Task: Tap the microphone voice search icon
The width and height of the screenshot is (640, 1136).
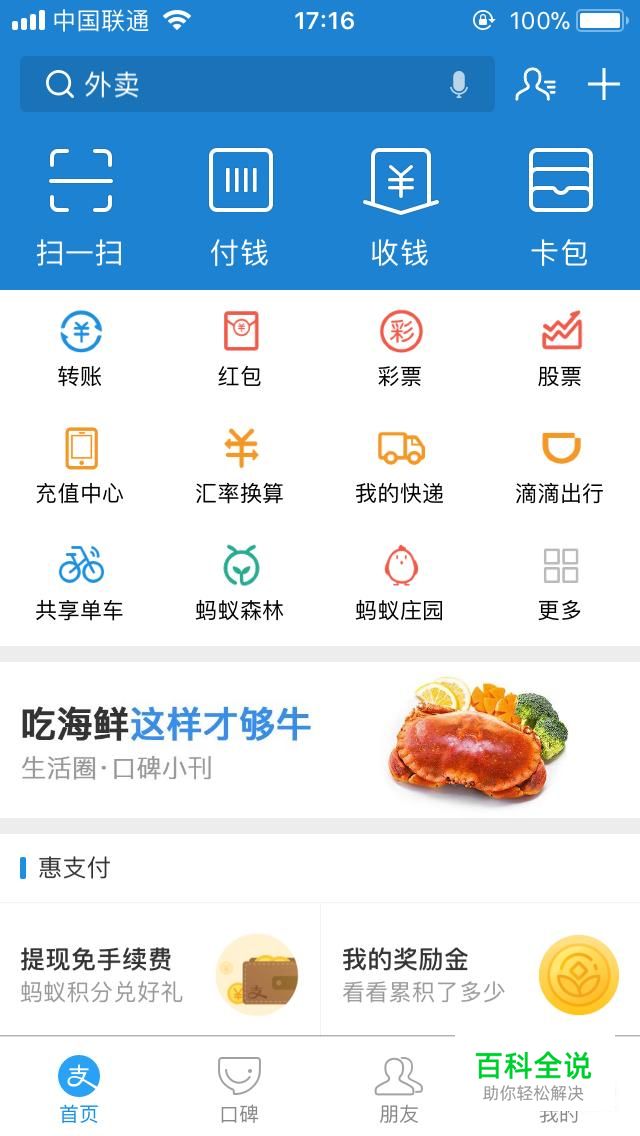Action: pyautogui.click(x=459, y=85)
